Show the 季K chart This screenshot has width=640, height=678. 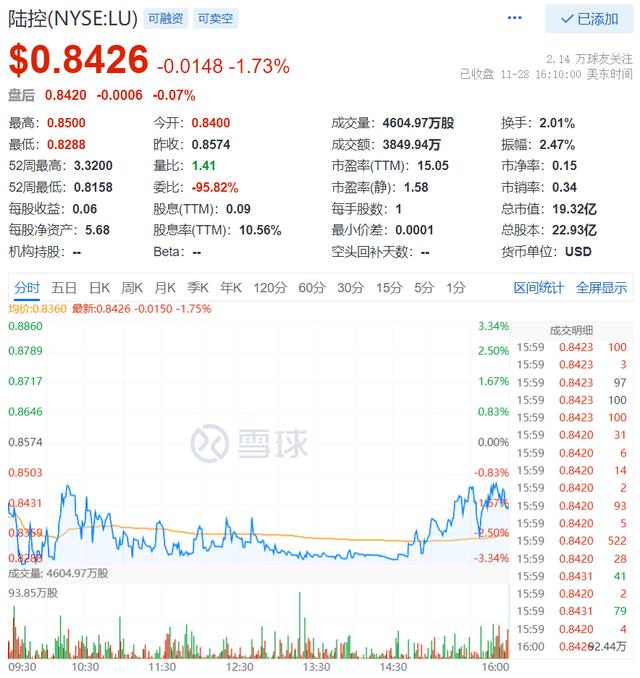pyautogui.click(x=198, y=288)
